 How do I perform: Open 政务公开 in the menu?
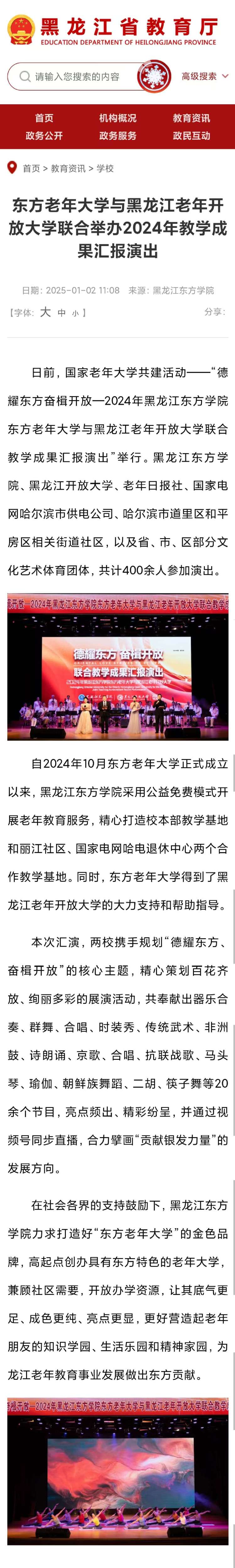click(x=44, y=136)
